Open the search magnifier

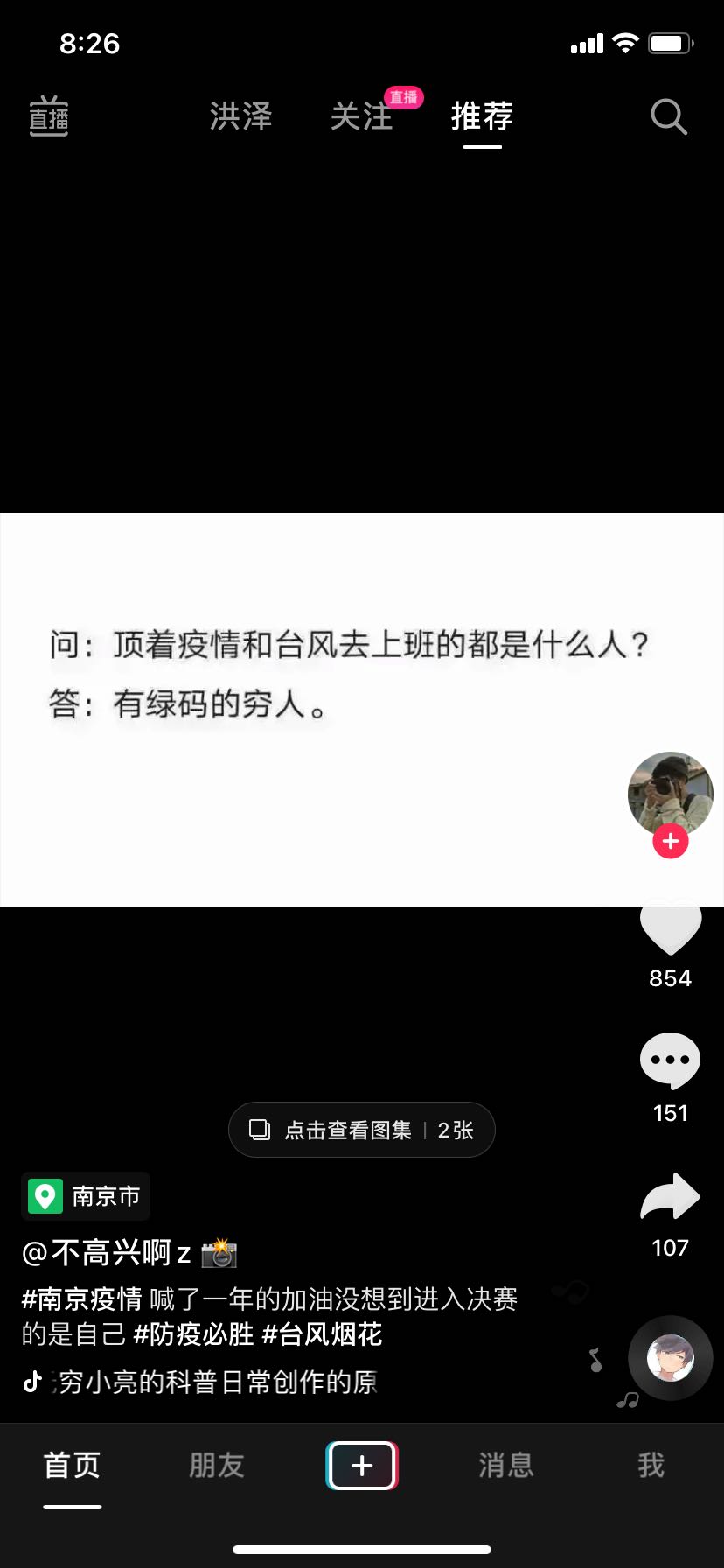click(669, 116)
